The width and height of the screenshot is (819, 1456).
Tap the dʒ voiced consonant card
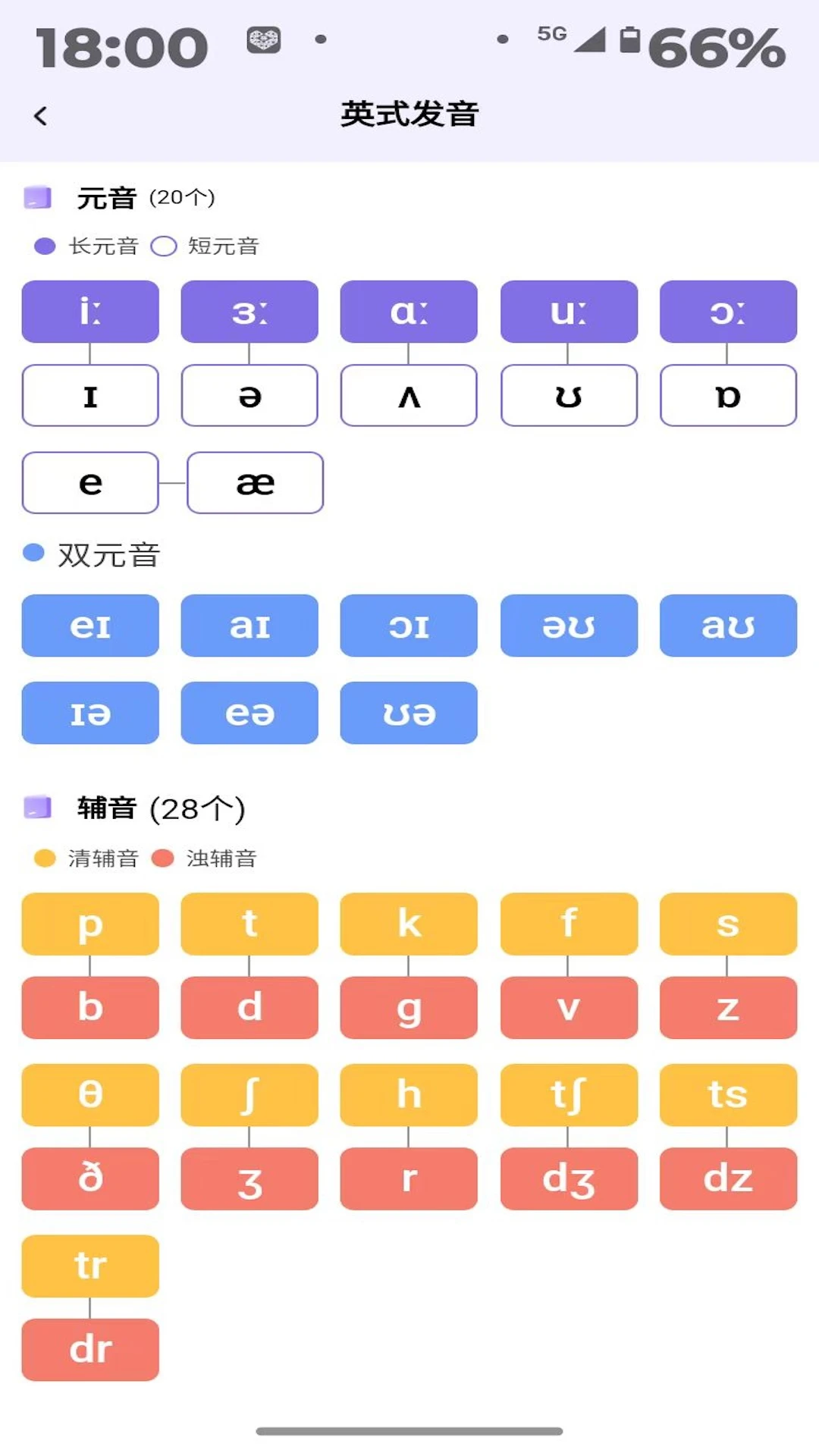(569, 1178)
